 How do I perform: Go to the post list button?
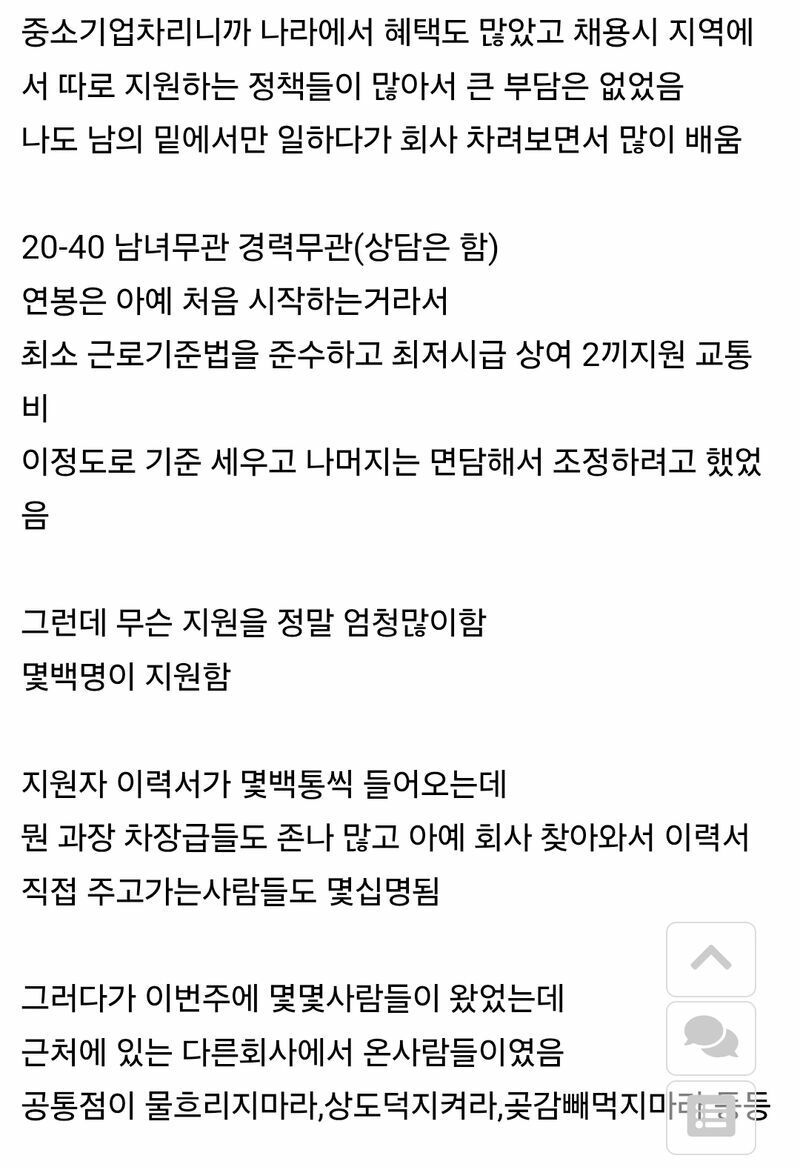click(x=711, y=1114)
